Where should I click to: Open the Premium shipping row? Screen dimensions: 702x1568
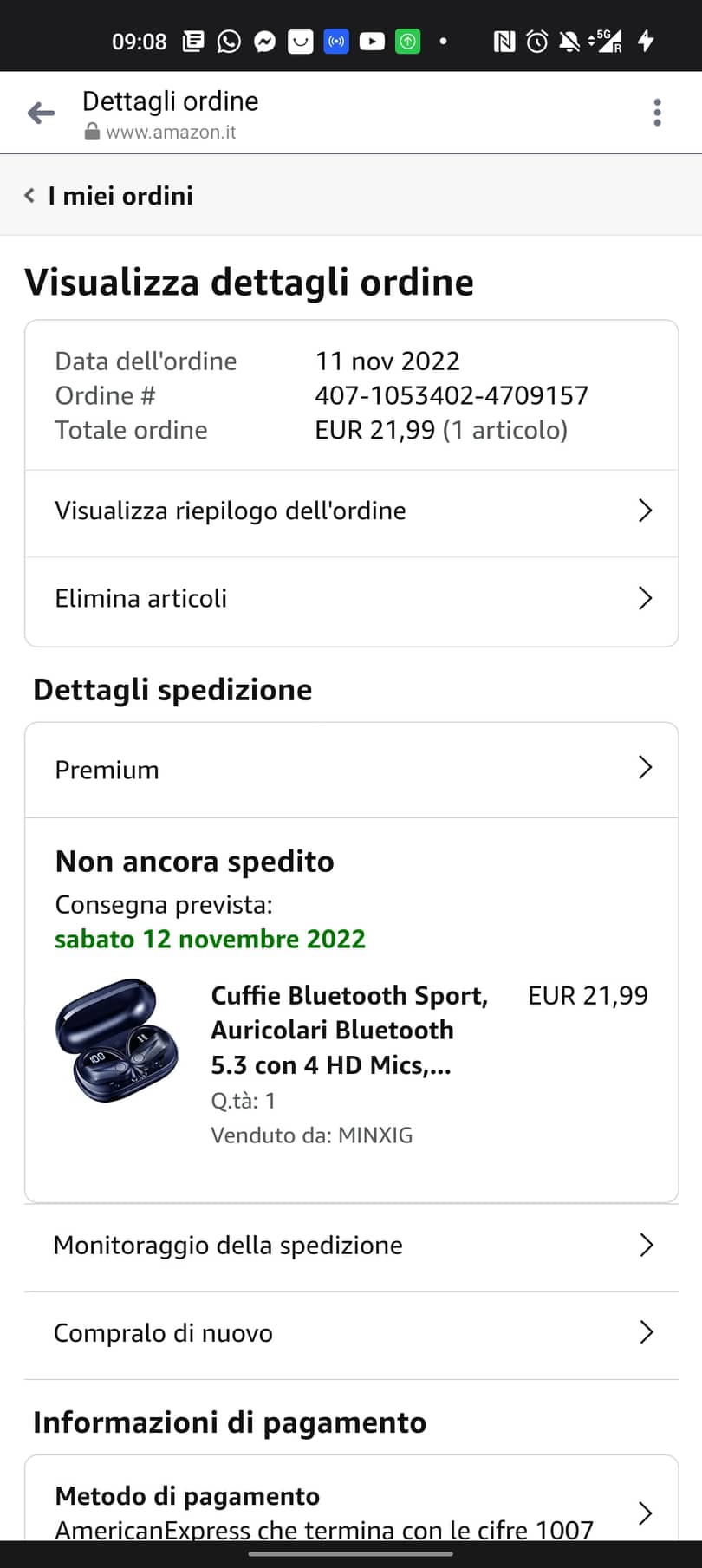[351, 770]
